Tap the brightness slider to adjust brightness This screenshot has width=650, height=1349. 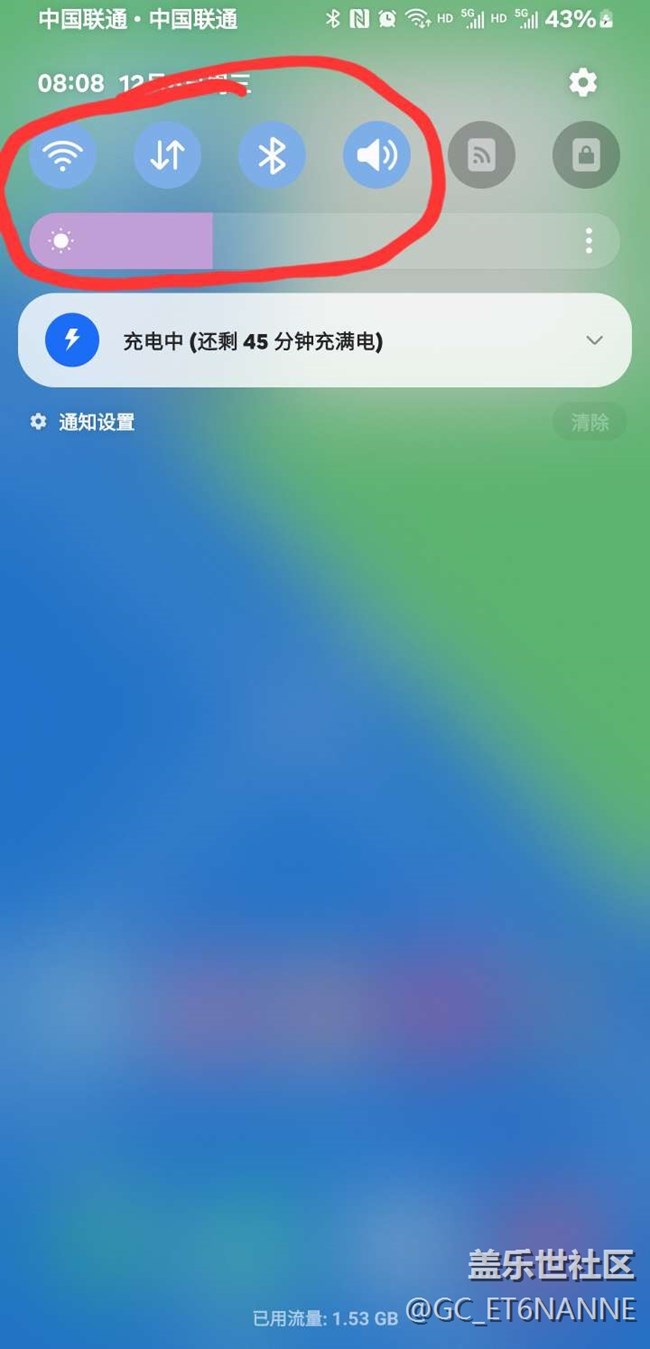coord(300,241)
